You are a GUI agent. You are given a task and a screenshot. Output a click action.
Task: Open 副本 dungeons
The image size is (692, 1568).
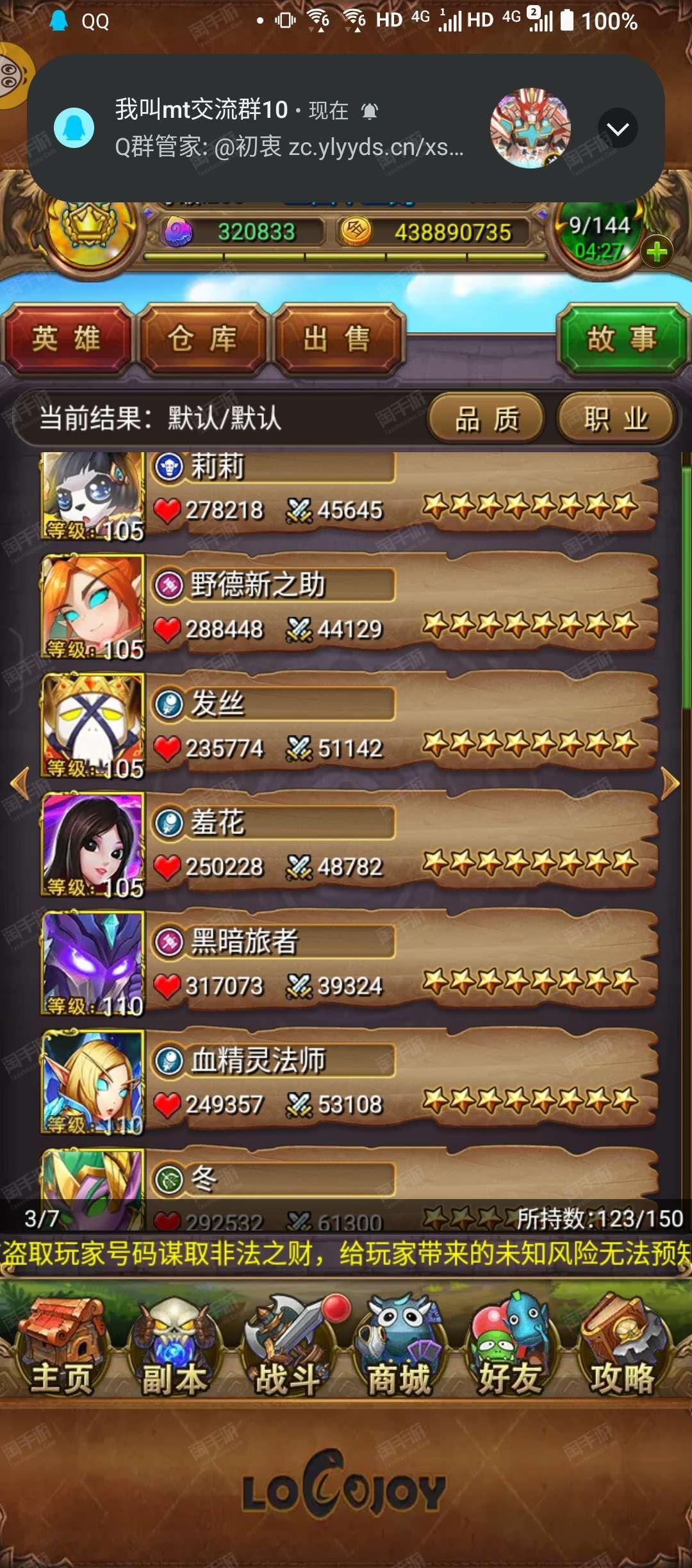173,1345
